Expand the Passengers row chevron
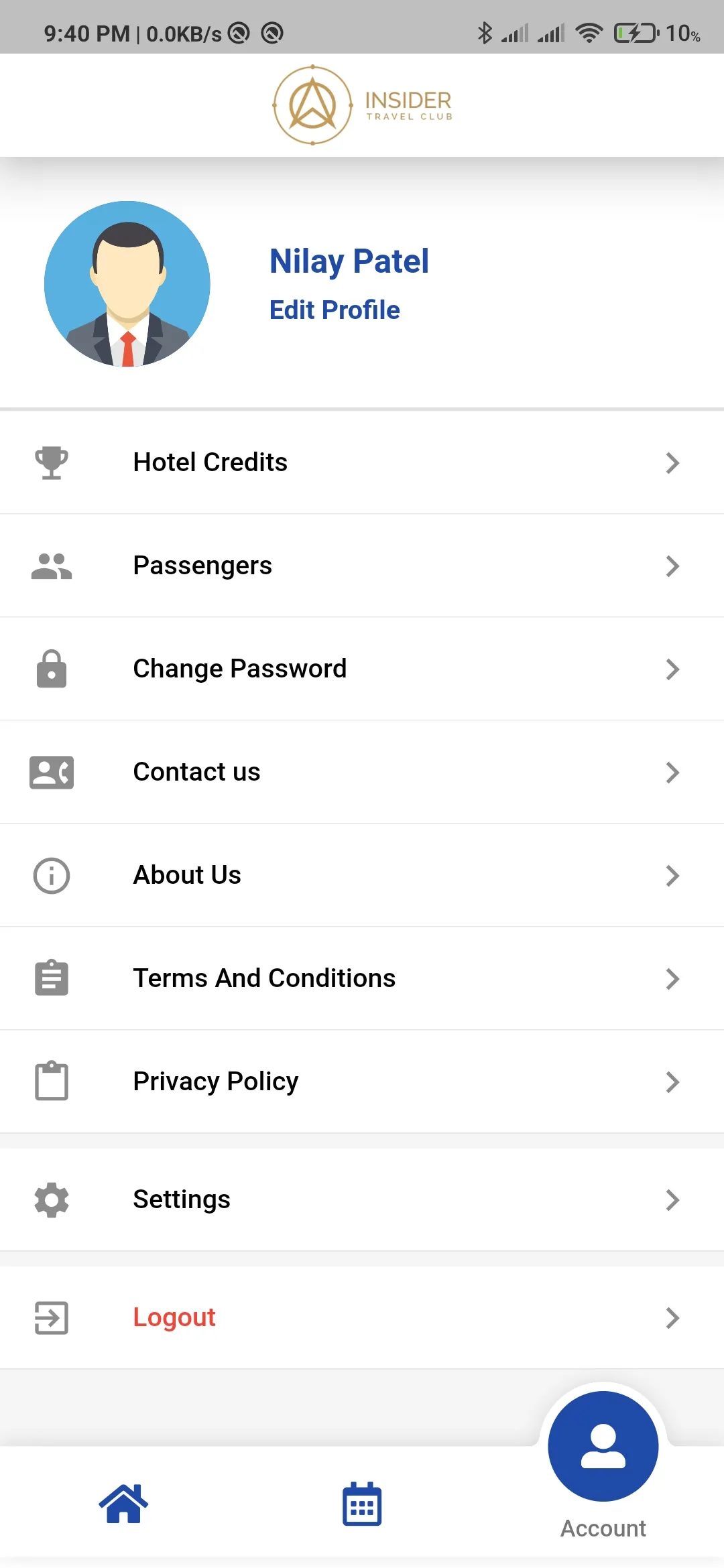Screen dimensions: 724x1568 tap(672, 566)
